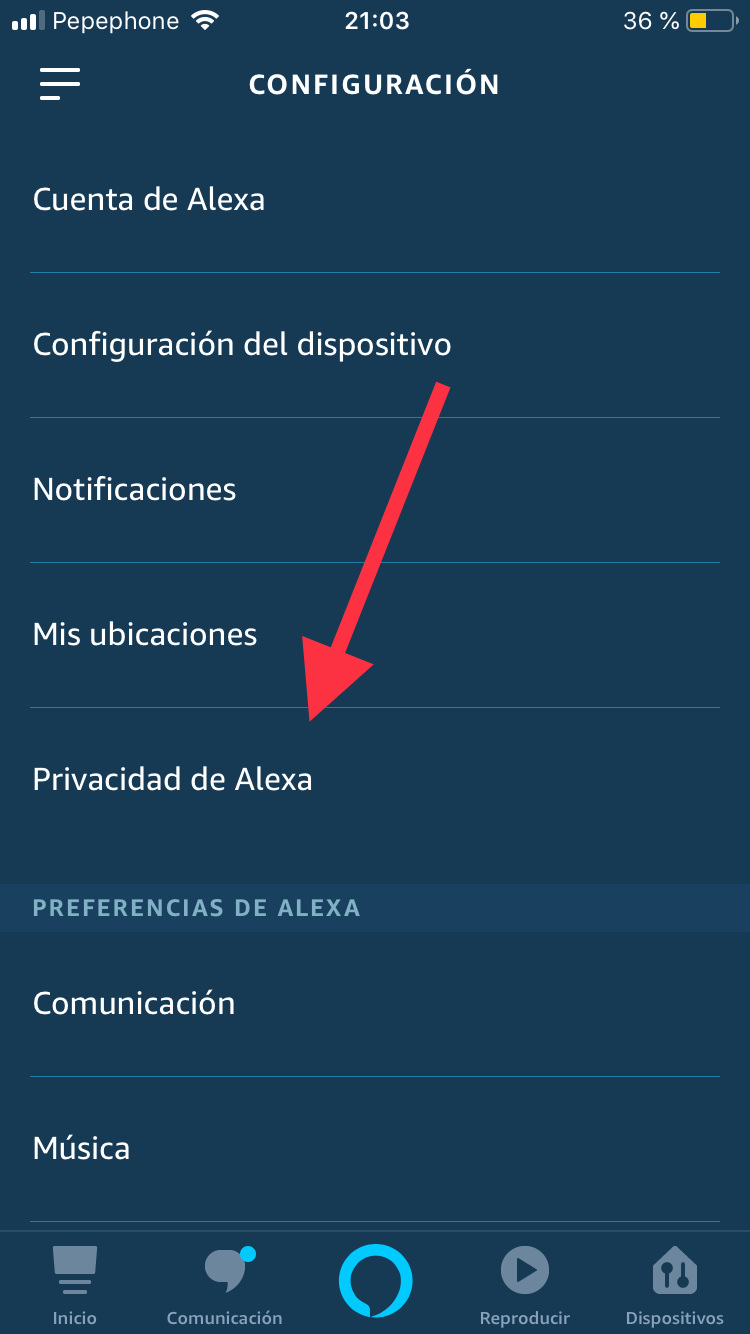Tap the Alexa voice button
Screen dimensions: 750x1334
point(375,1281)
